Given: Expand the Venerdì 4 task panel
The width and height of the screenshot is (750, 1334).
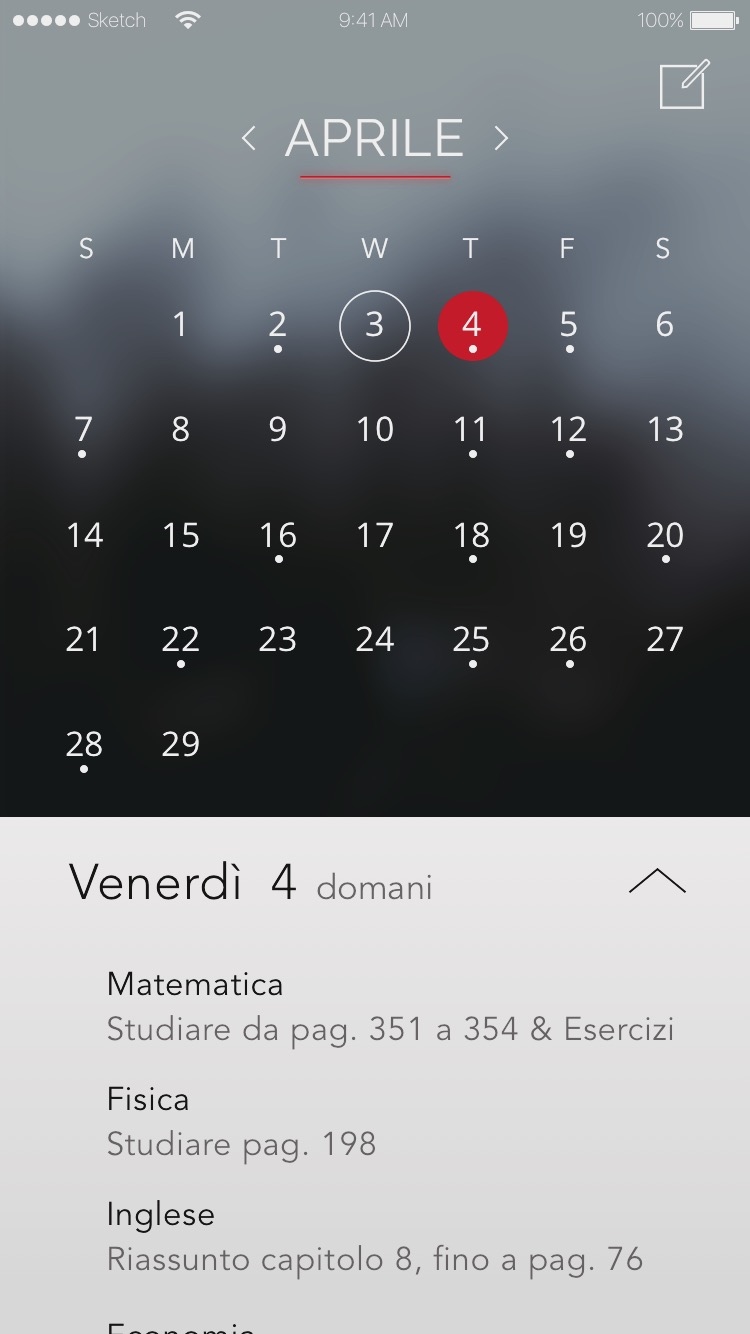Looking at the screenshot, I should tap(657, 881).
